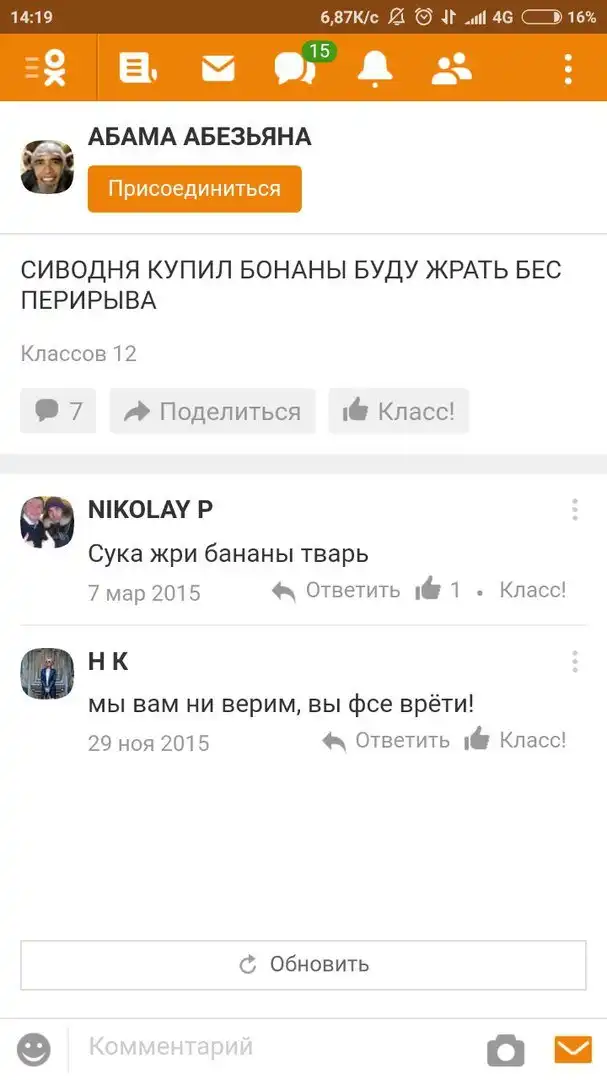607x1080 pixels.
Task: Open the Odnoklassniki side menu
Action: click(x=46, y=68)
